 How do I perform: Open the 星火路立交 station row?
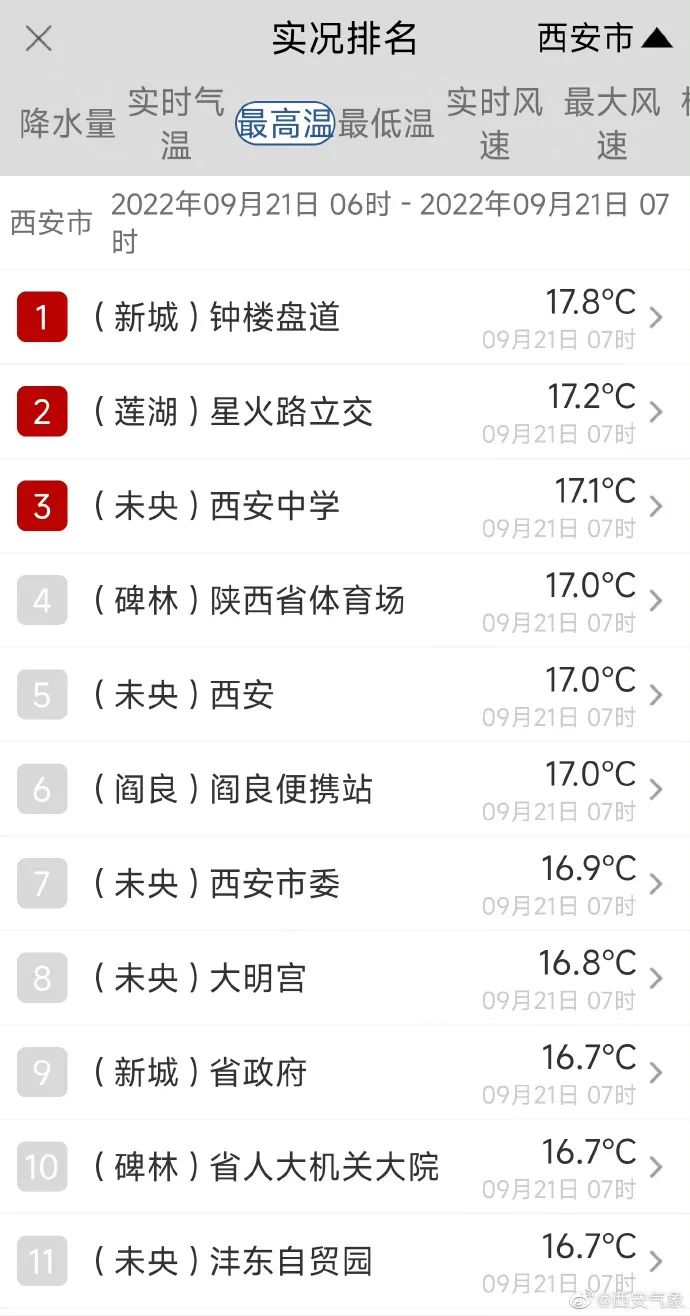pos(345,411)
